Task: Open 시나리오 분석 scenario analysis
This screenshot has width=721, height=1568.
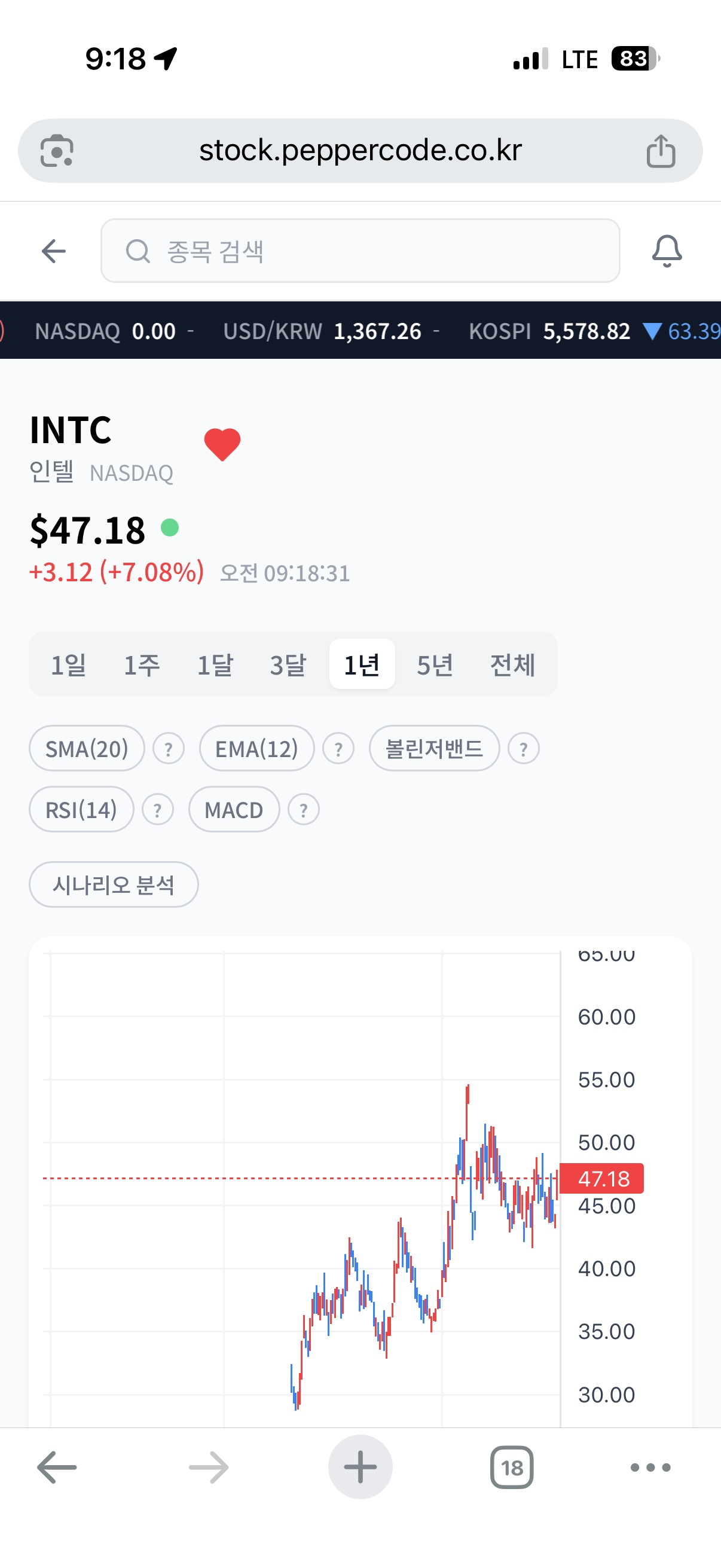Action: click(x=113, y=884)
